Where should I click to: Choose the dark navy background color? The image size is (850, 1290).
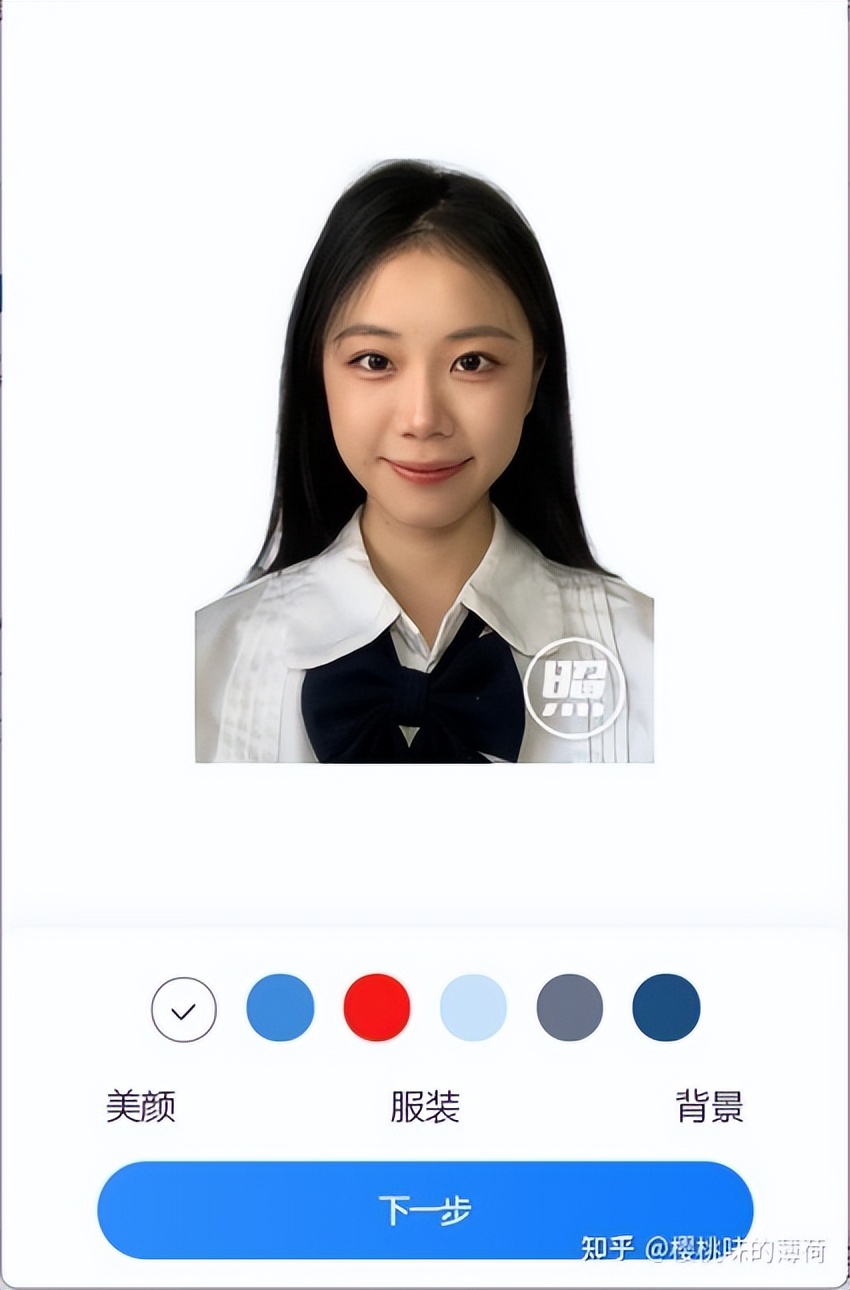click(666, 1008)
